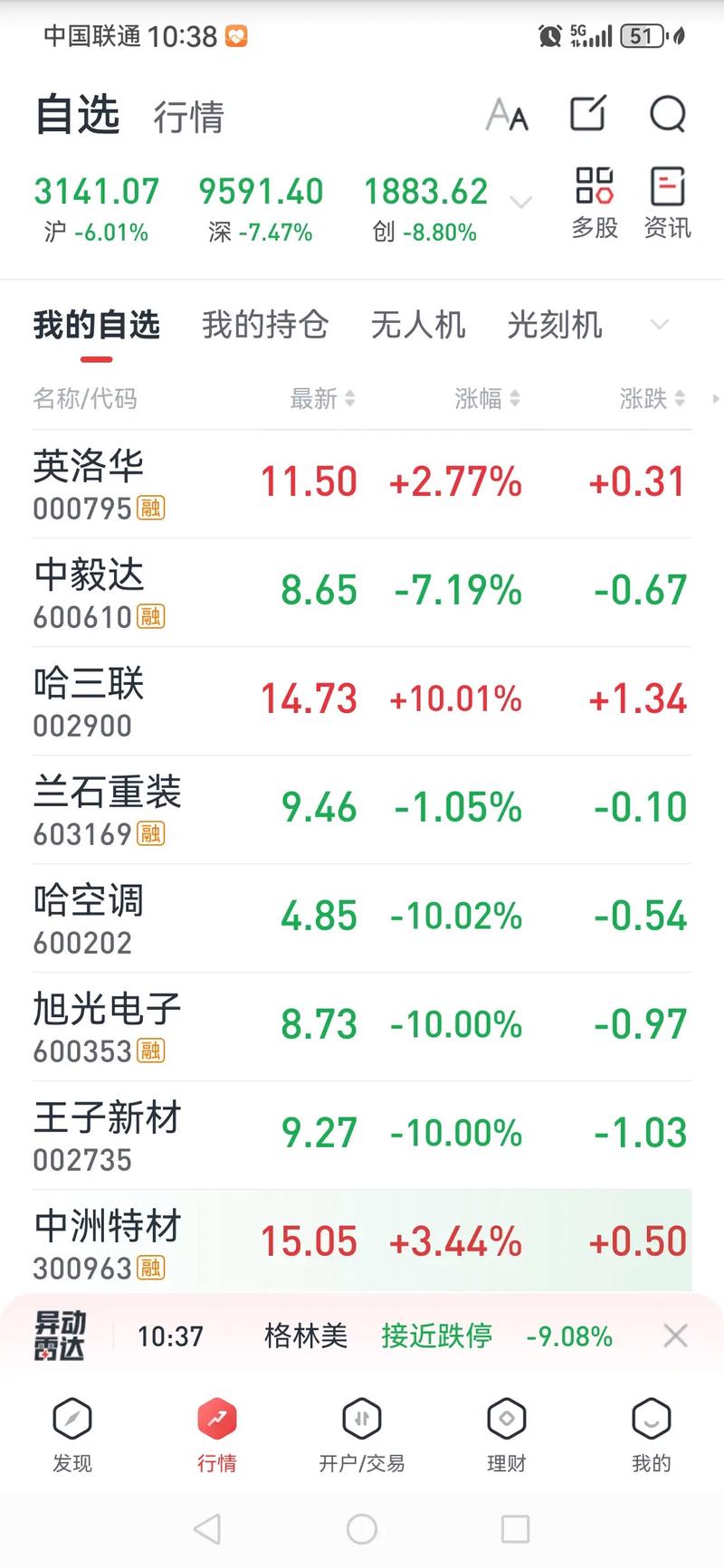This screenshot has width=724, height=1568.
Task: Switch to the 我的持仓 tab
Action: click(265, 324)
